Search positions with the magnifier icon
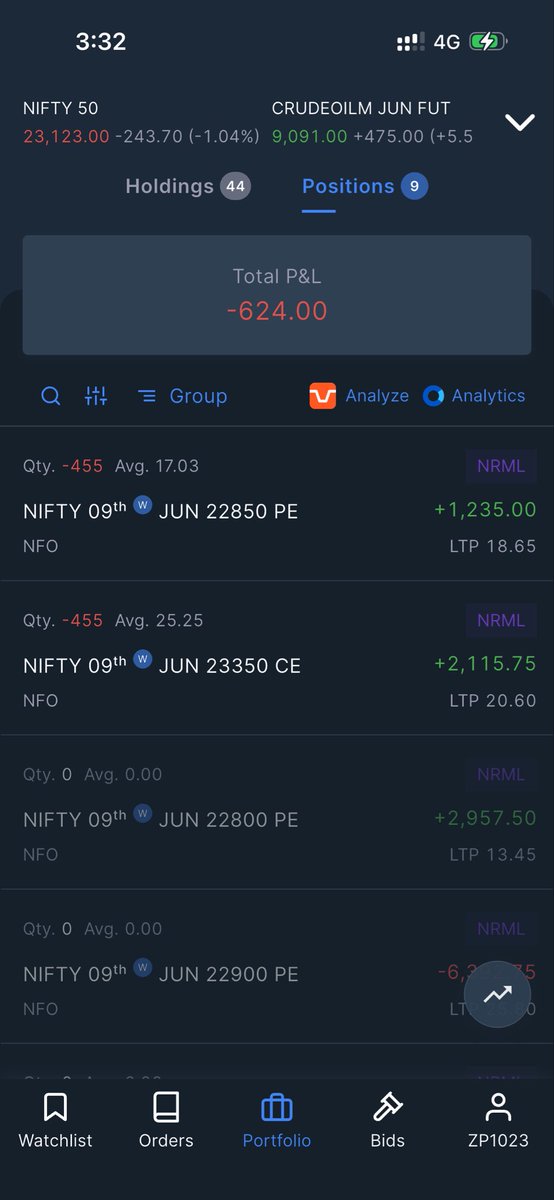Screen dimensions: 554x1200 click(51, 396)
